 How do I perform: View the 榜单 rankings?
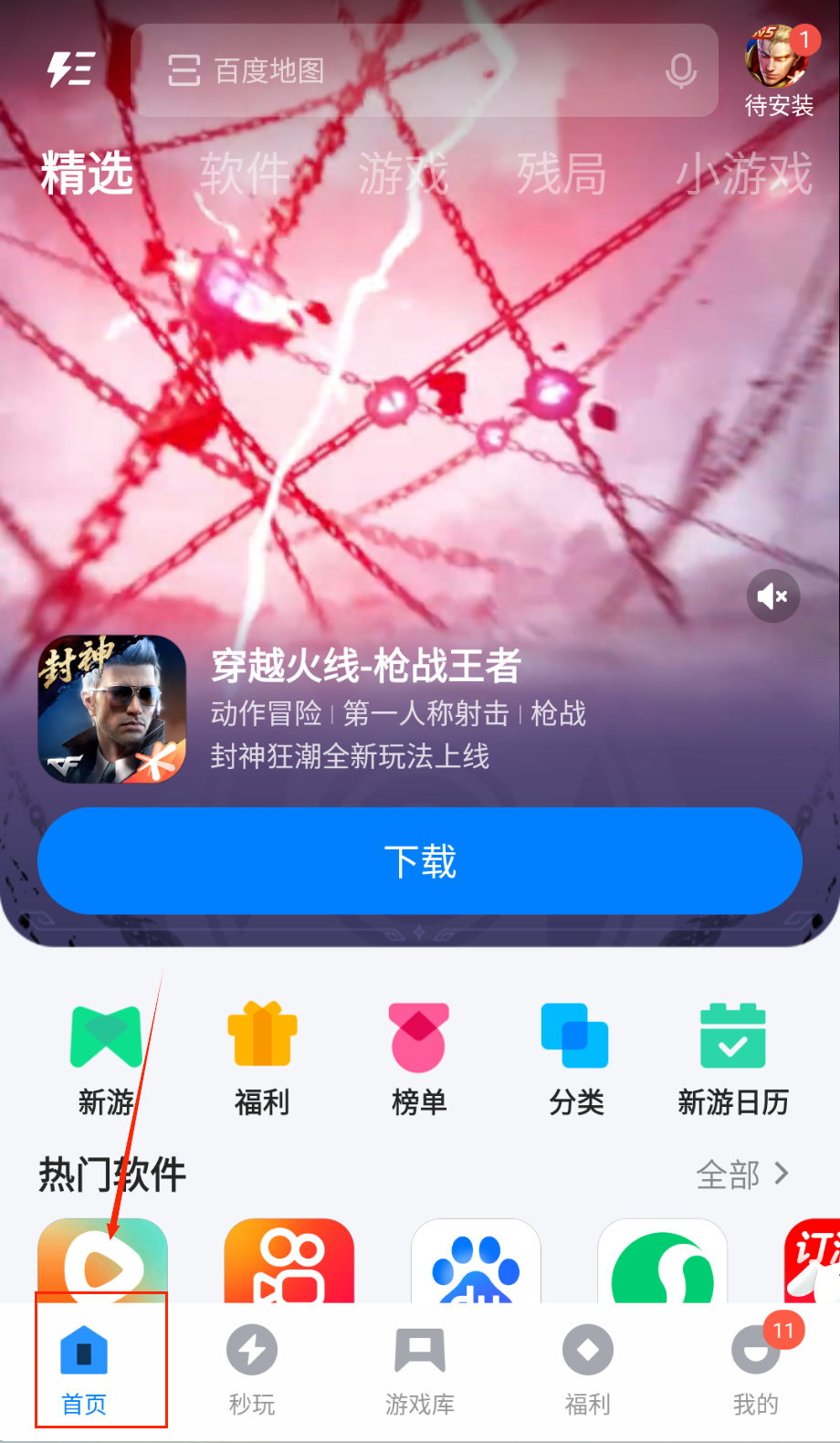(x=419, y=1059)
